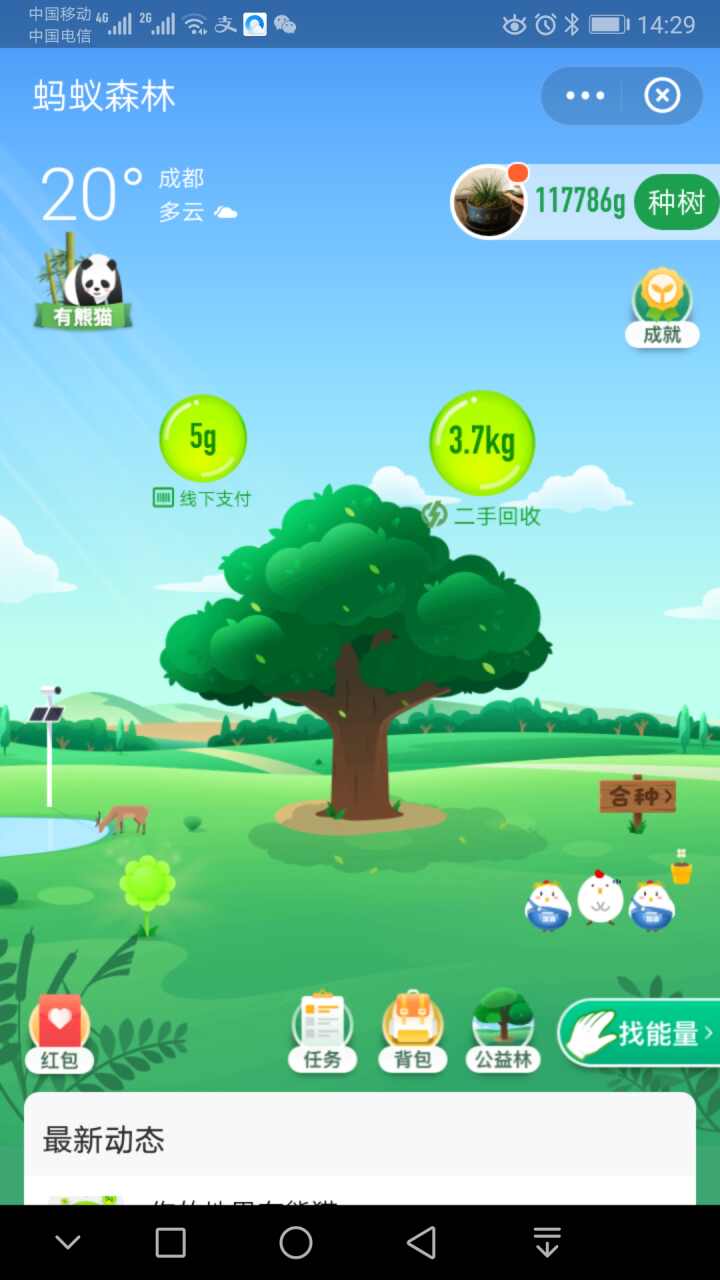Tap the glowing green flower
Screen dimensions: 720x1280
tap(148, 886)
